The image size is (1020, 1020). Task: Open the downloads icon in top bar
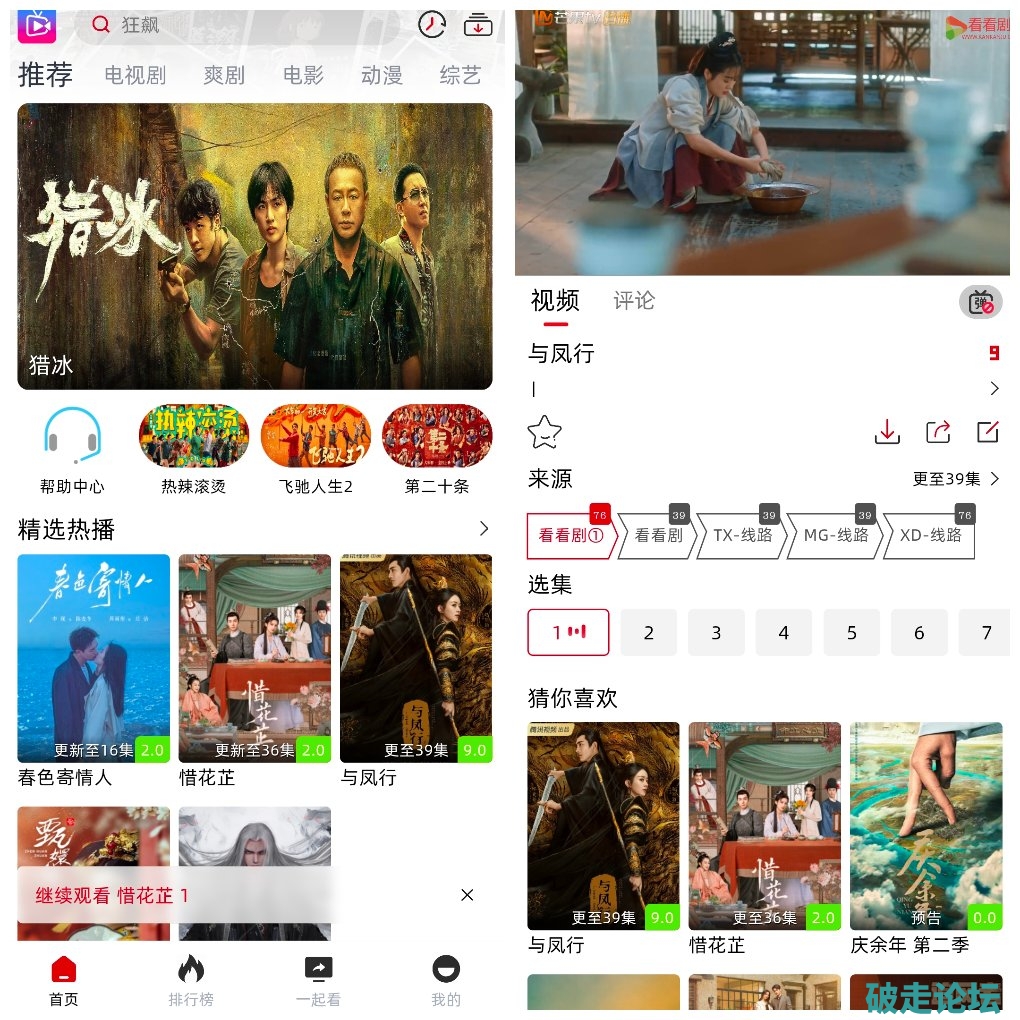tap(478, 25)
